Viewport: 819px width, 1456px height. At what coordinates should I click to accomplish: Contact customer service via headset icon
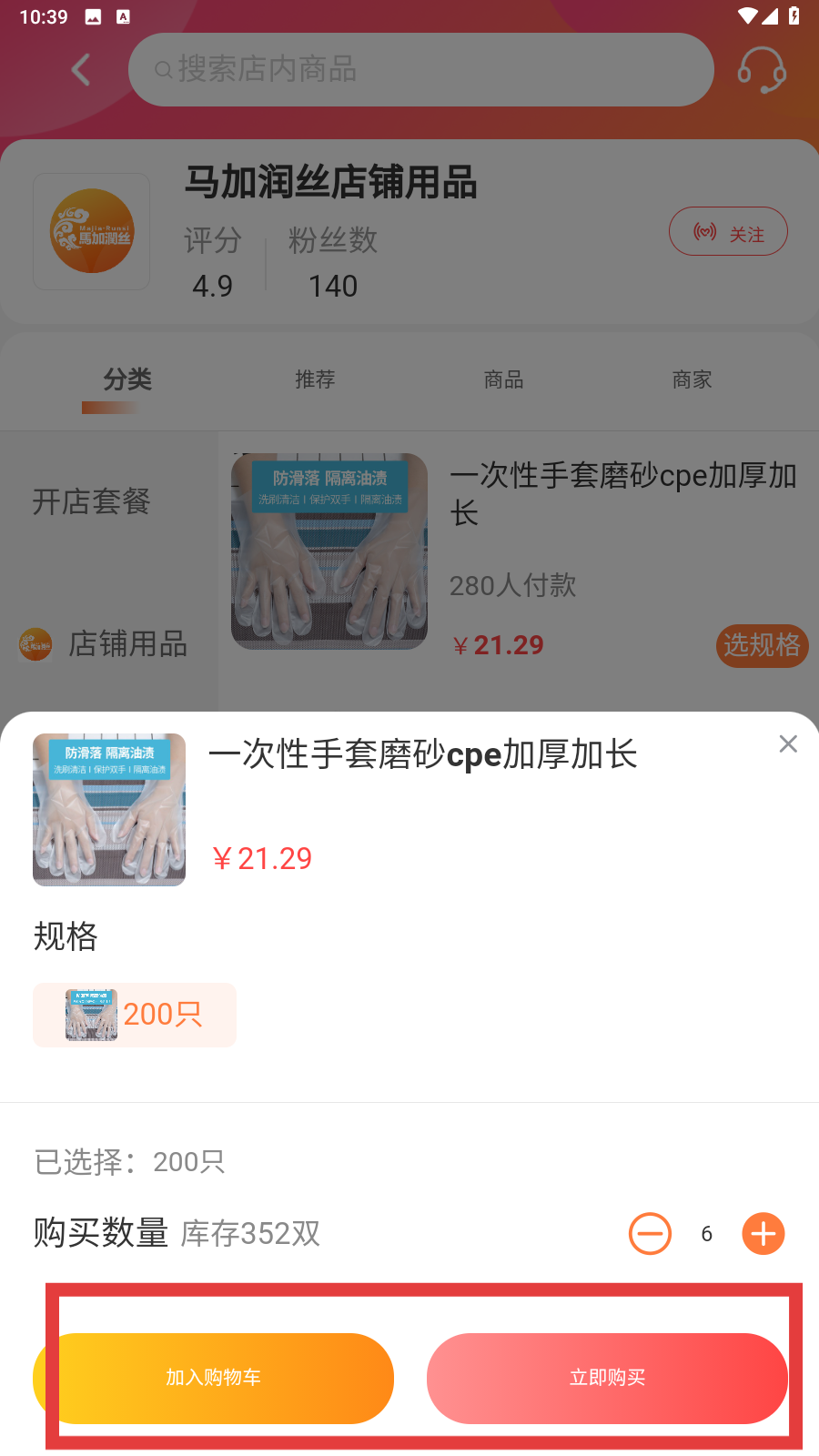(x=761, y=70)
